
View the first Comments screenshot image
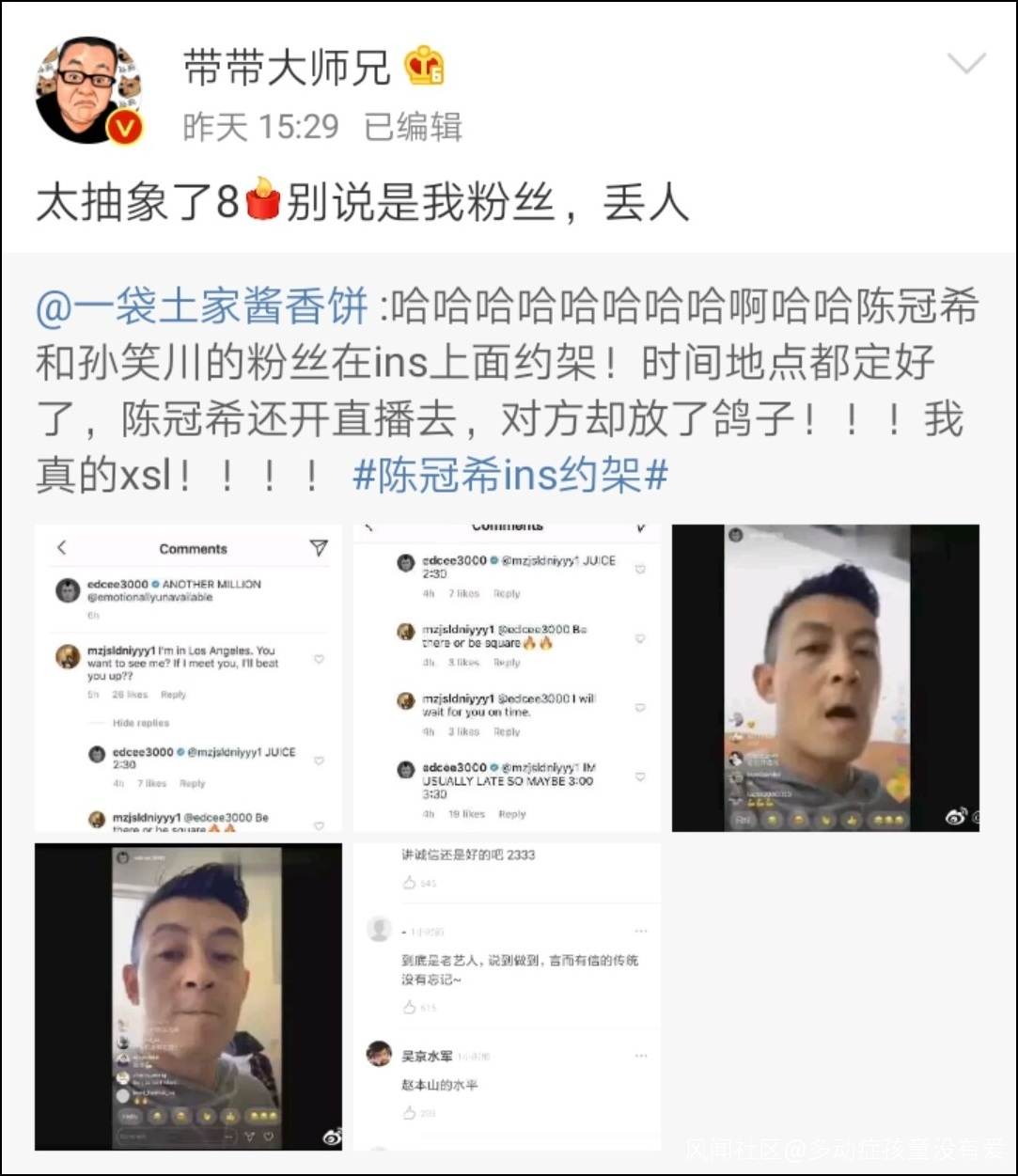[x=188, y=678]
